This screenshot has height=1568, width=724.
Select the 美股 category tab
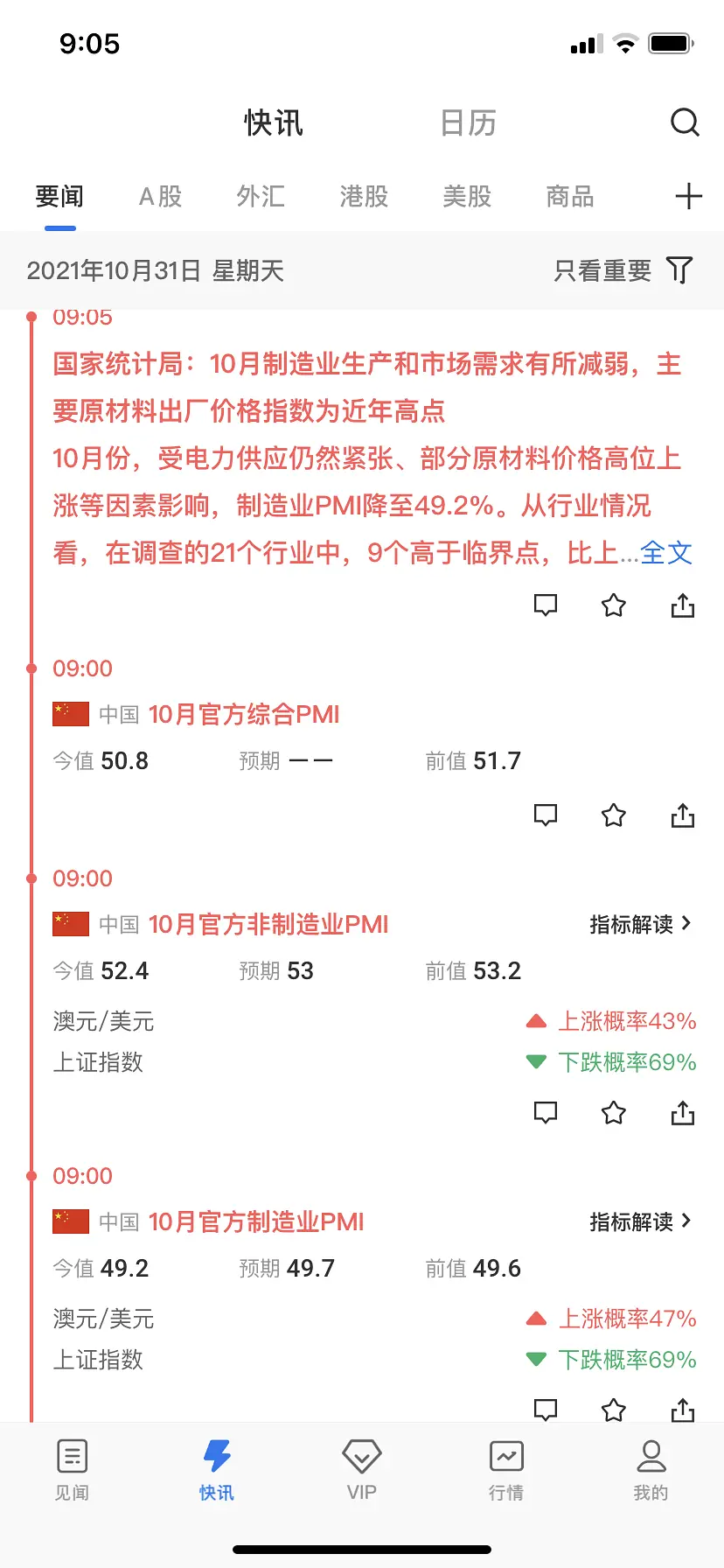click(467, 197)
